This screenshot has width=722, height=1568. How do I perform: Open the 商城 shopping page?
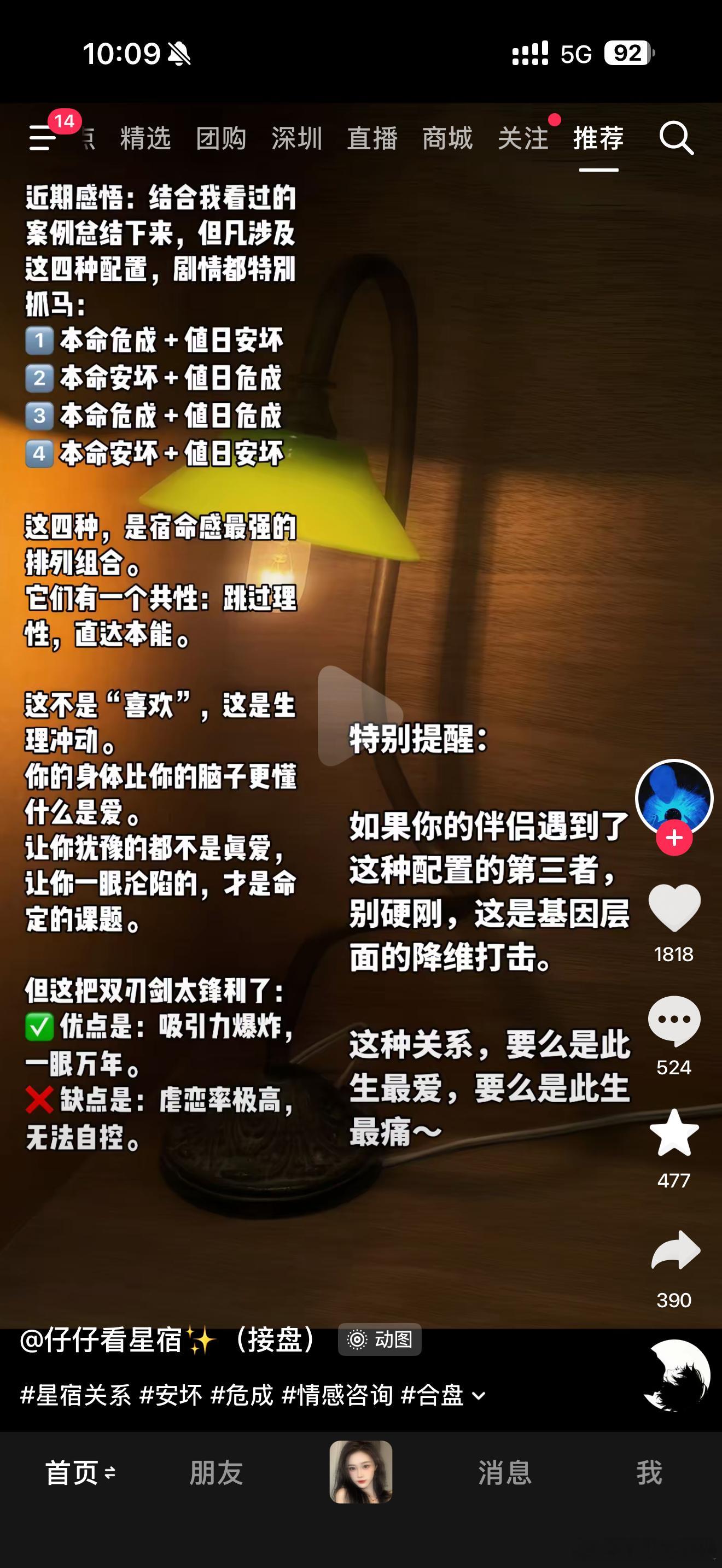[x=448, y=139]
